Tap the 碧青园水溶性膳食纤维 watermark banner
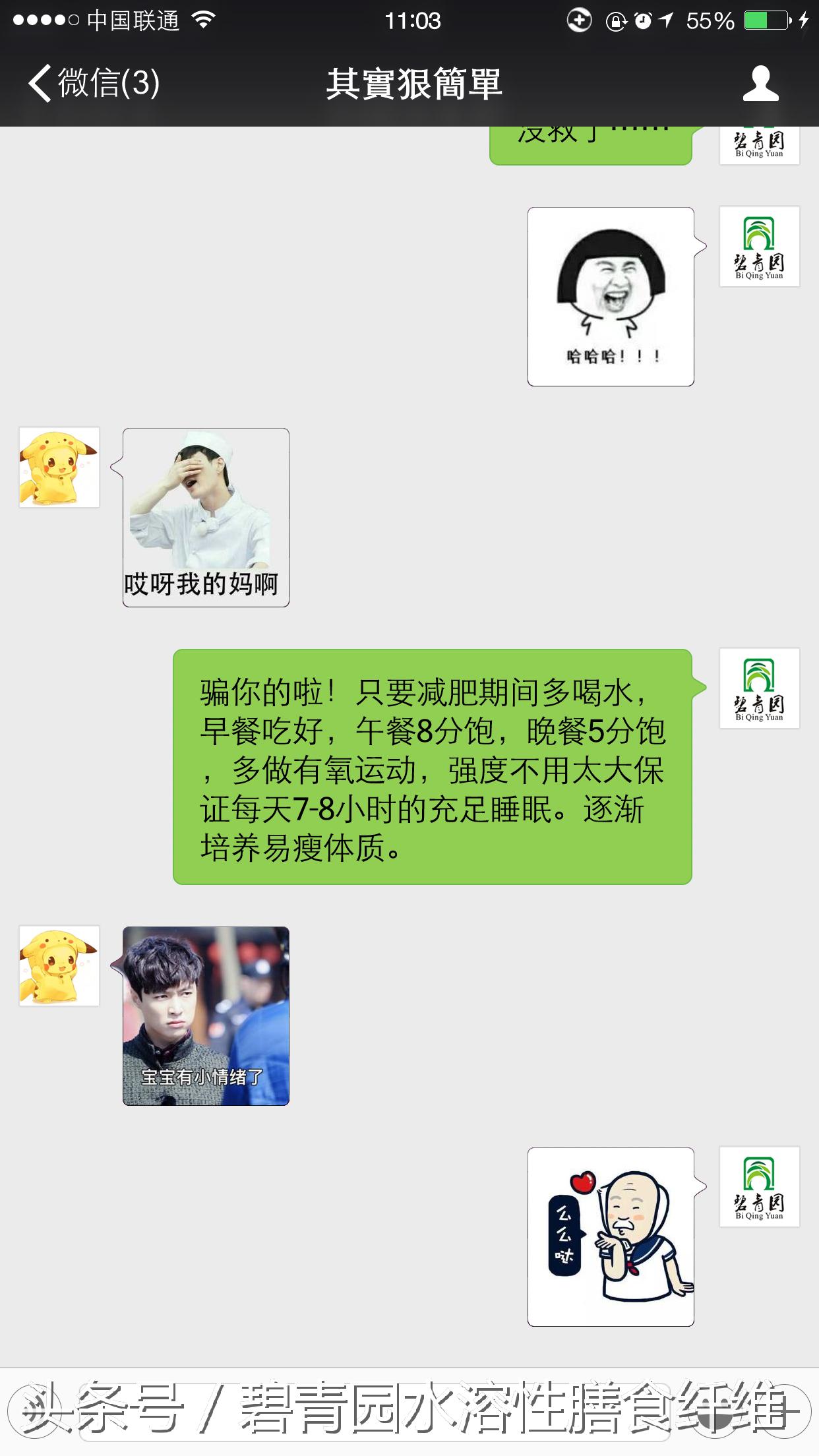 (x=409, y=1411)
